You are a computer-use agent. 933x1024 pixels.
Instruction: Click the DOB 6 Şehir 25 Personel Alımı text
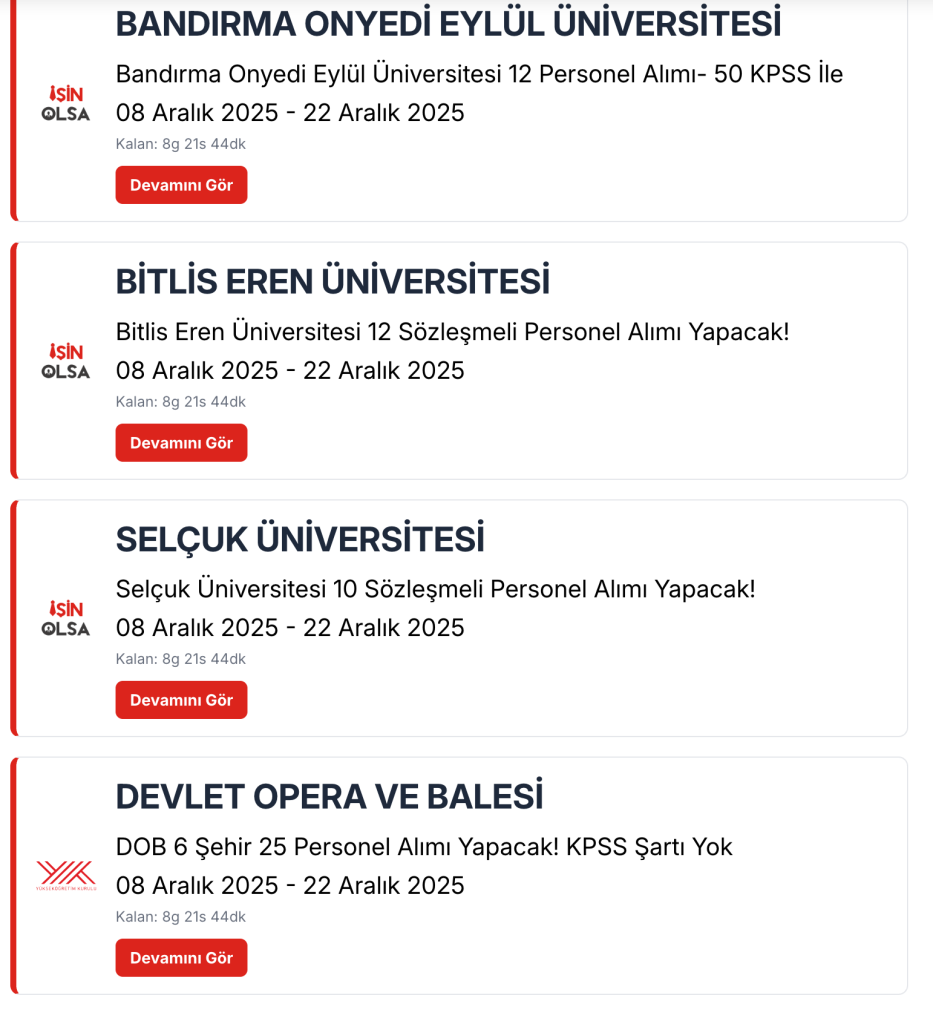pyautogui.click(x=424, y=847)
